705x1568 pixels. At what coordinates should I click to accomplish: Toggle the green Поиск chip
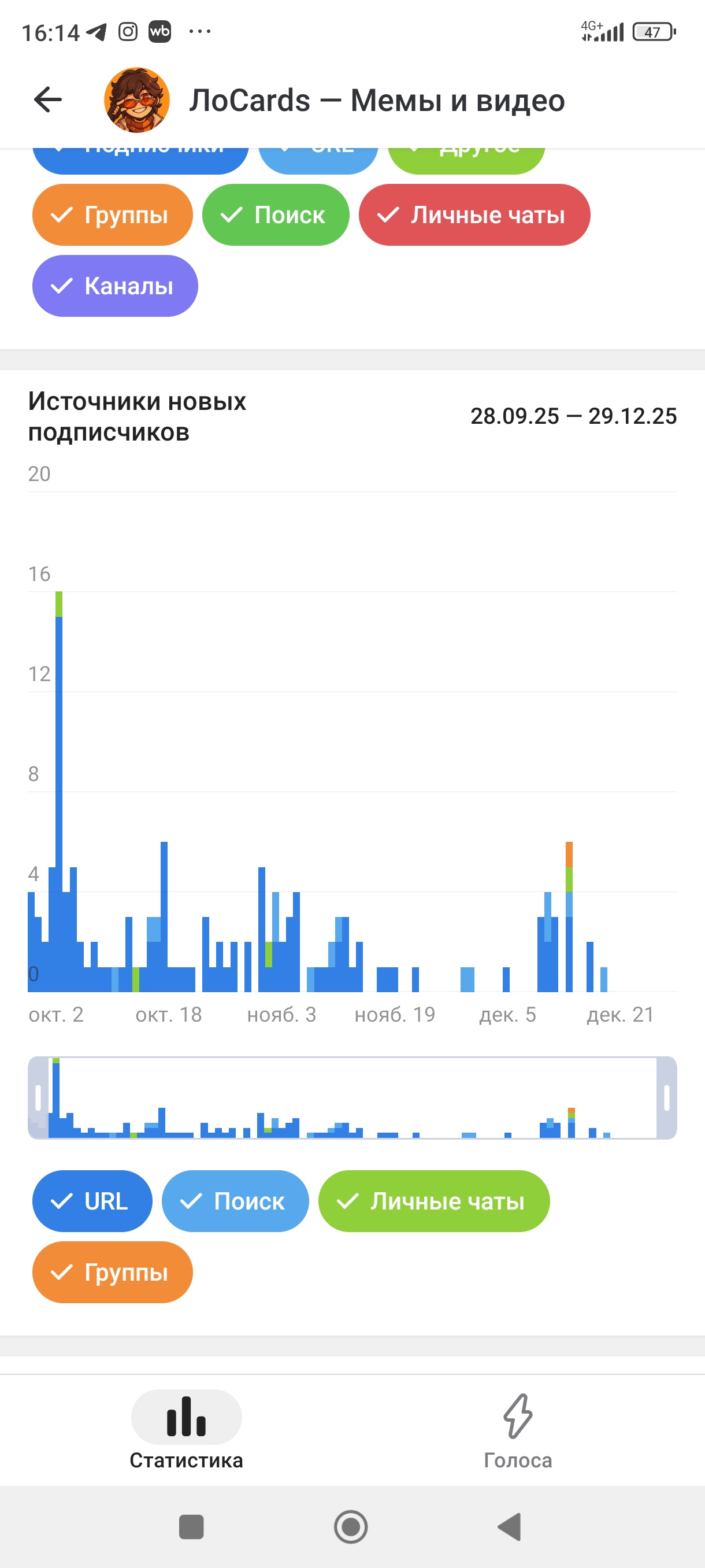tap(276, 215)
